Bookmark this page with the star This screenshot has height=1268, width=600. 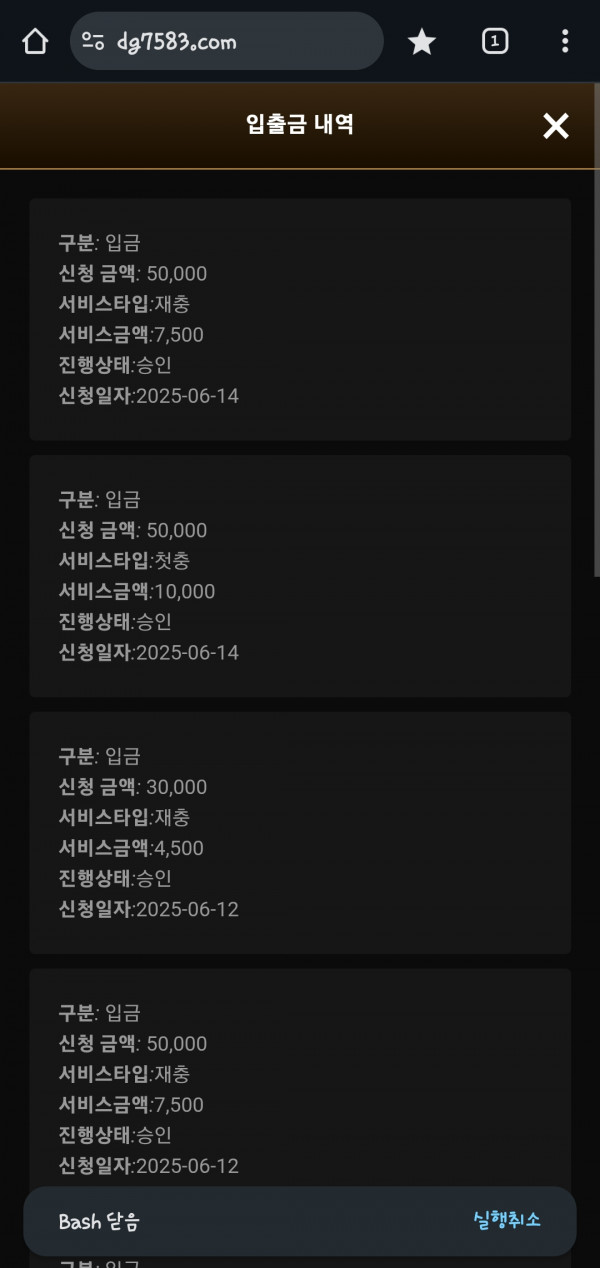422,41
